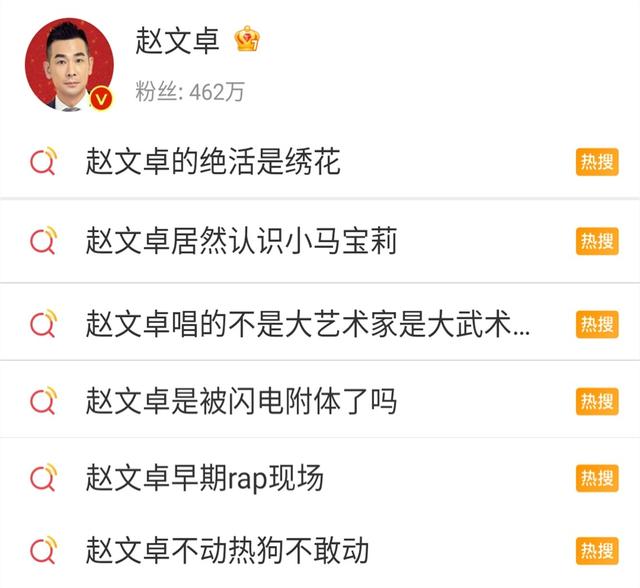The height and width of the screenshot is (588, 640).
Task: Open 赵文卓是被闪电附体了吗 topic
Action: tap(241, 401)
